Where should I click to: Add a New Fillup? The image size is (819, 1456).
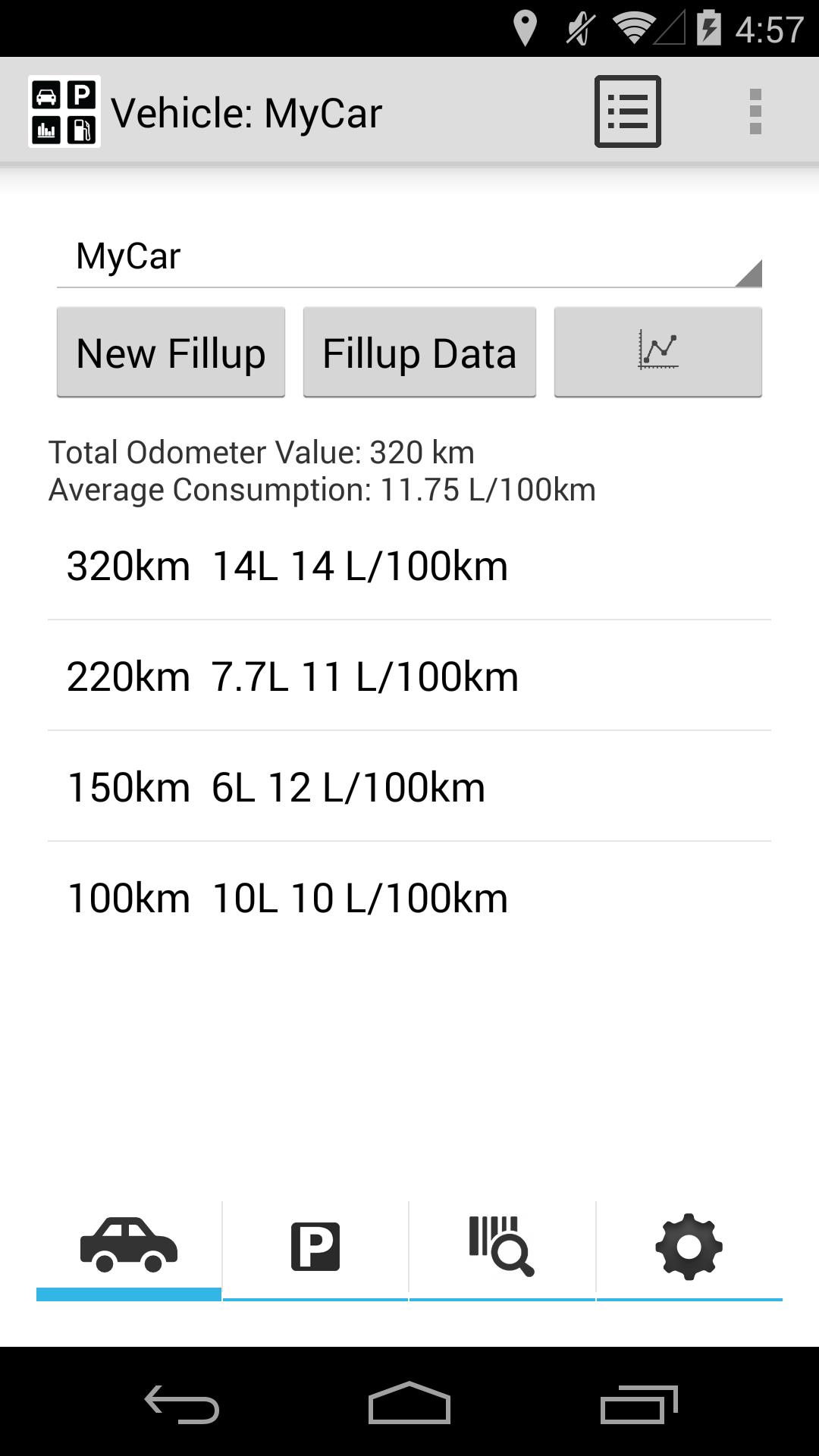[x=171, y=353]
